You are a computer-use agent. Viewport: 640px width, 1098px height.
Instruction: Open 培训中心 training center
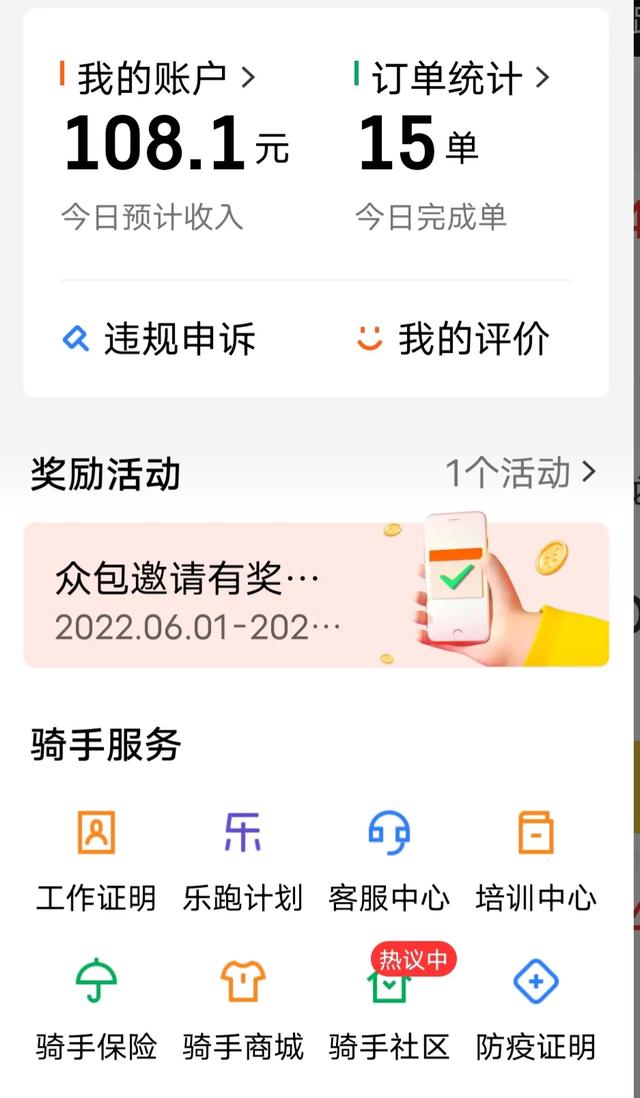pos(536,861)
